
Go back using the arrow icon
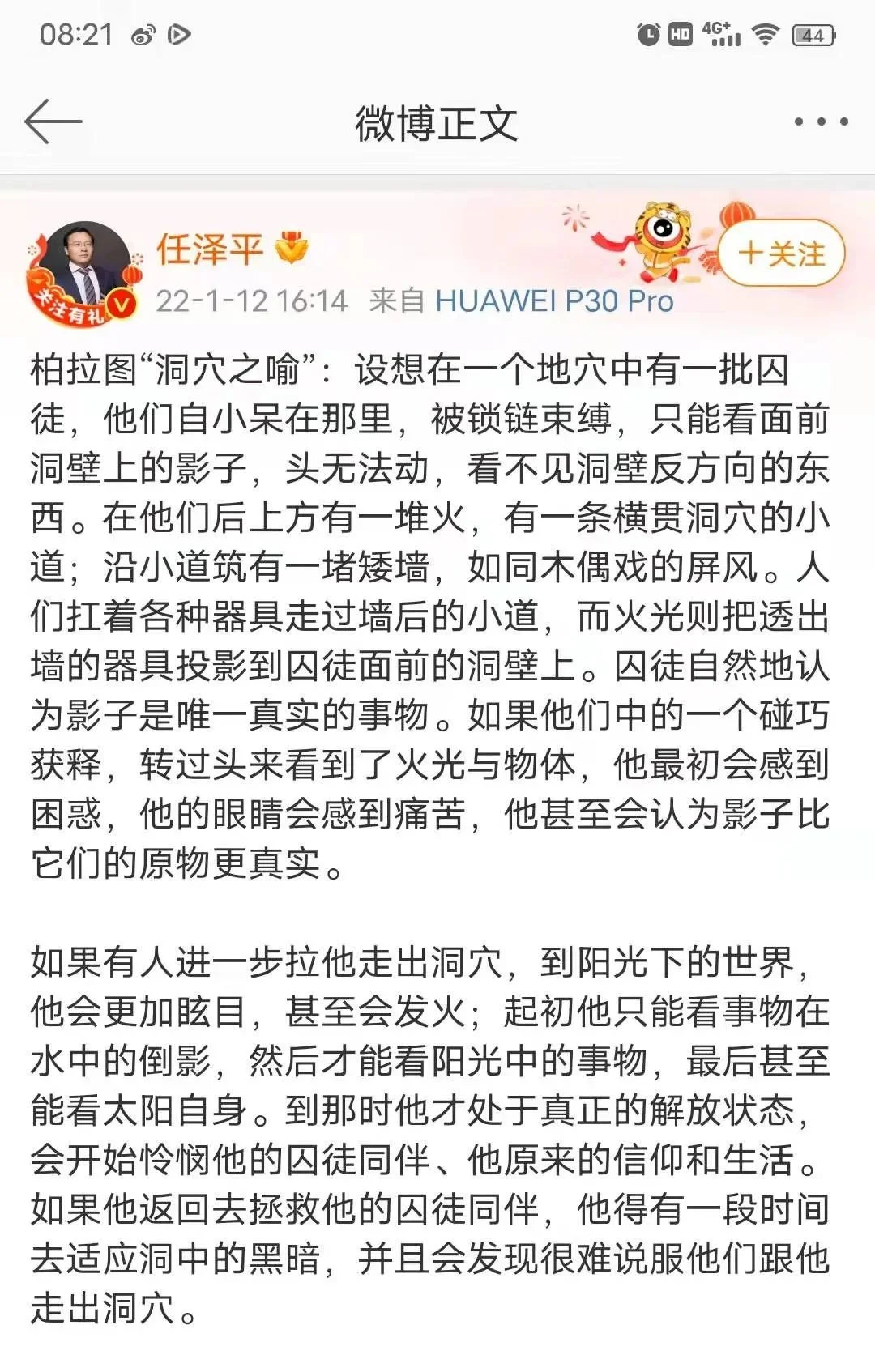[x=53, y=122]
